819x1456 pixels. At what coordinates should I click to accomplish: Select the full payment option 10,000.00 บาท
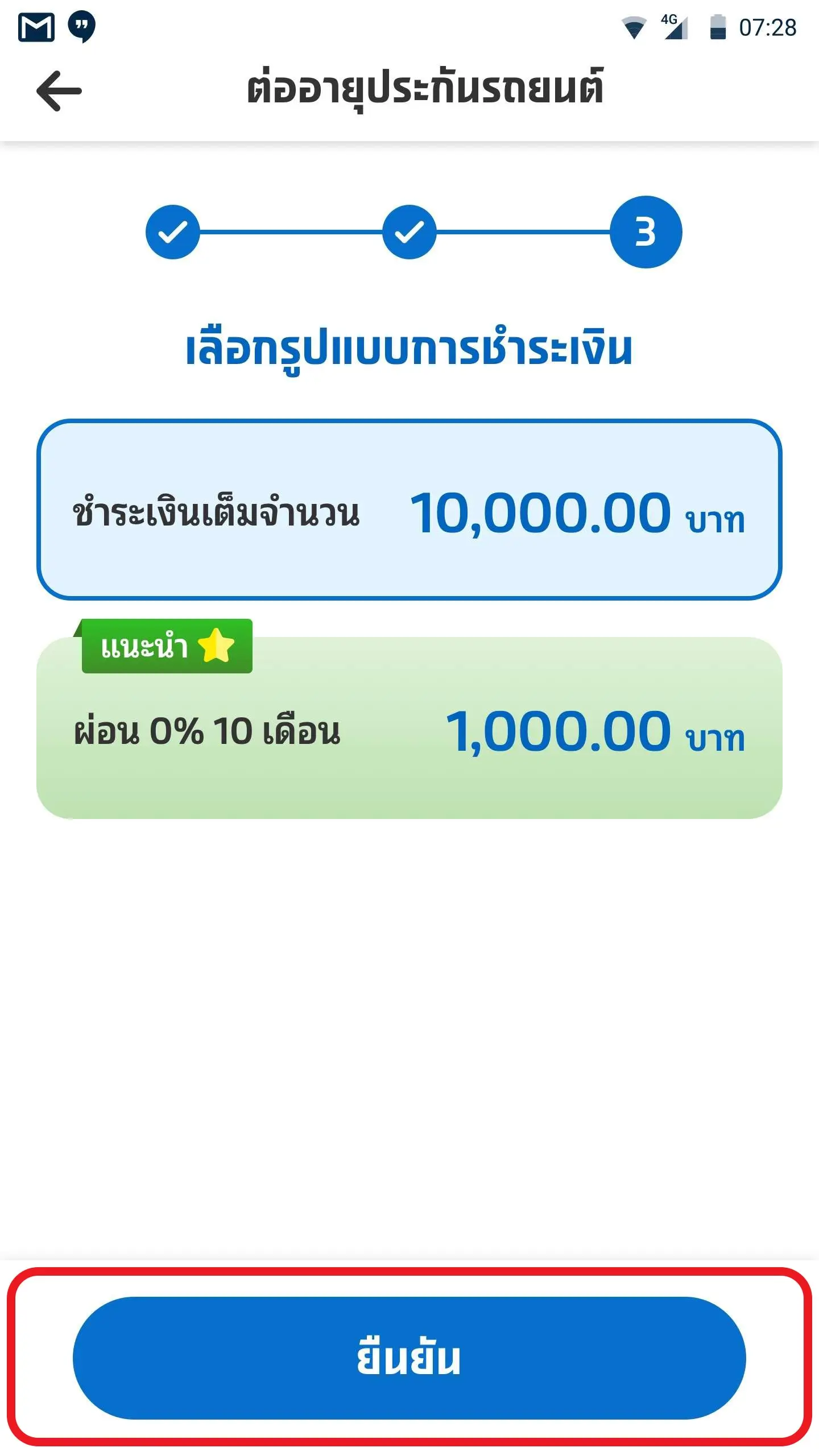pos(409,512)
